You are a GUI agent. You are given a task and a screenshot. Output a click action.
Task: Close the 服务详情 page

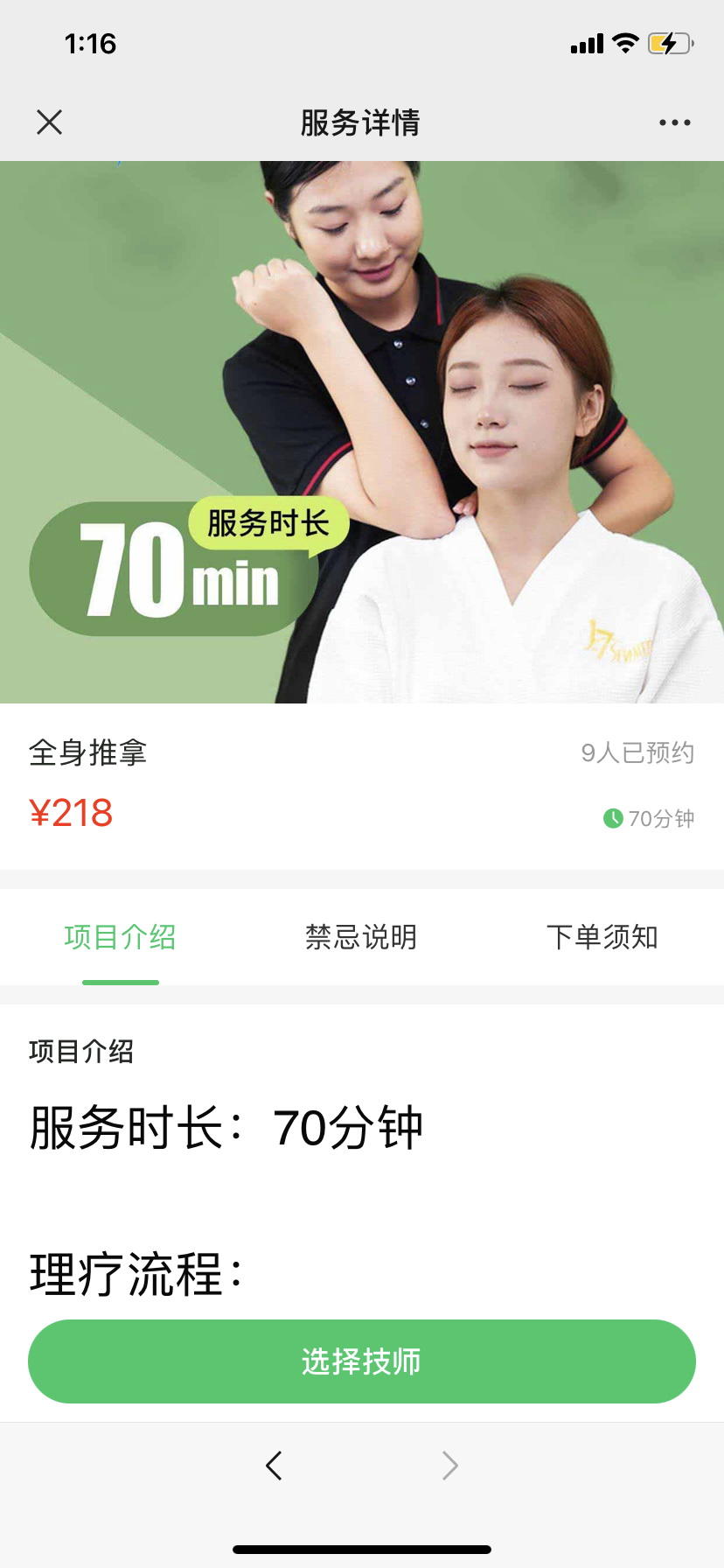click(50, 122)
